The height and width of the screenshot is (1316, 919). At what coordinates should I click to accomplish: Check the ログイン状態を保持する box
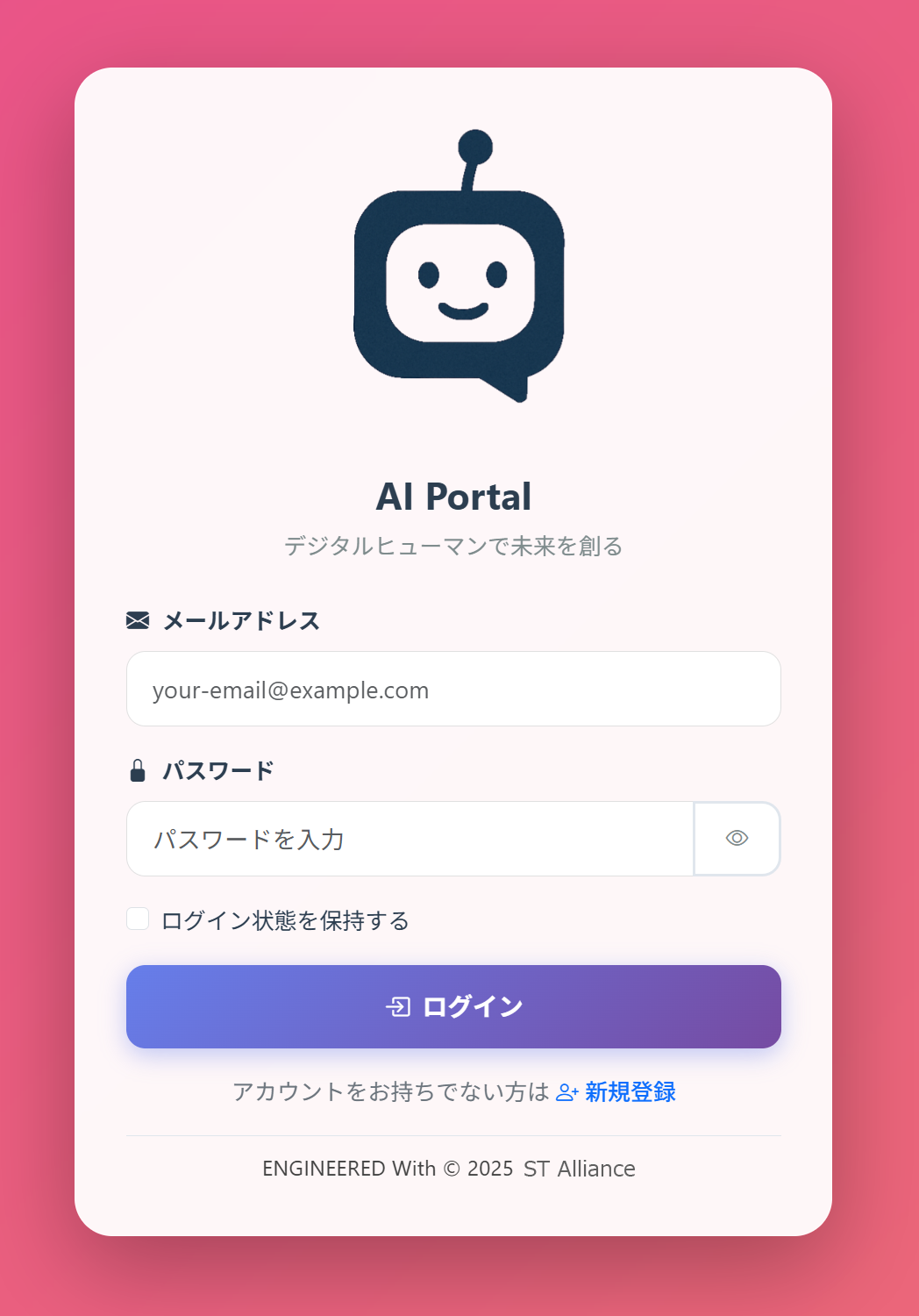click(x=138, y=919)
